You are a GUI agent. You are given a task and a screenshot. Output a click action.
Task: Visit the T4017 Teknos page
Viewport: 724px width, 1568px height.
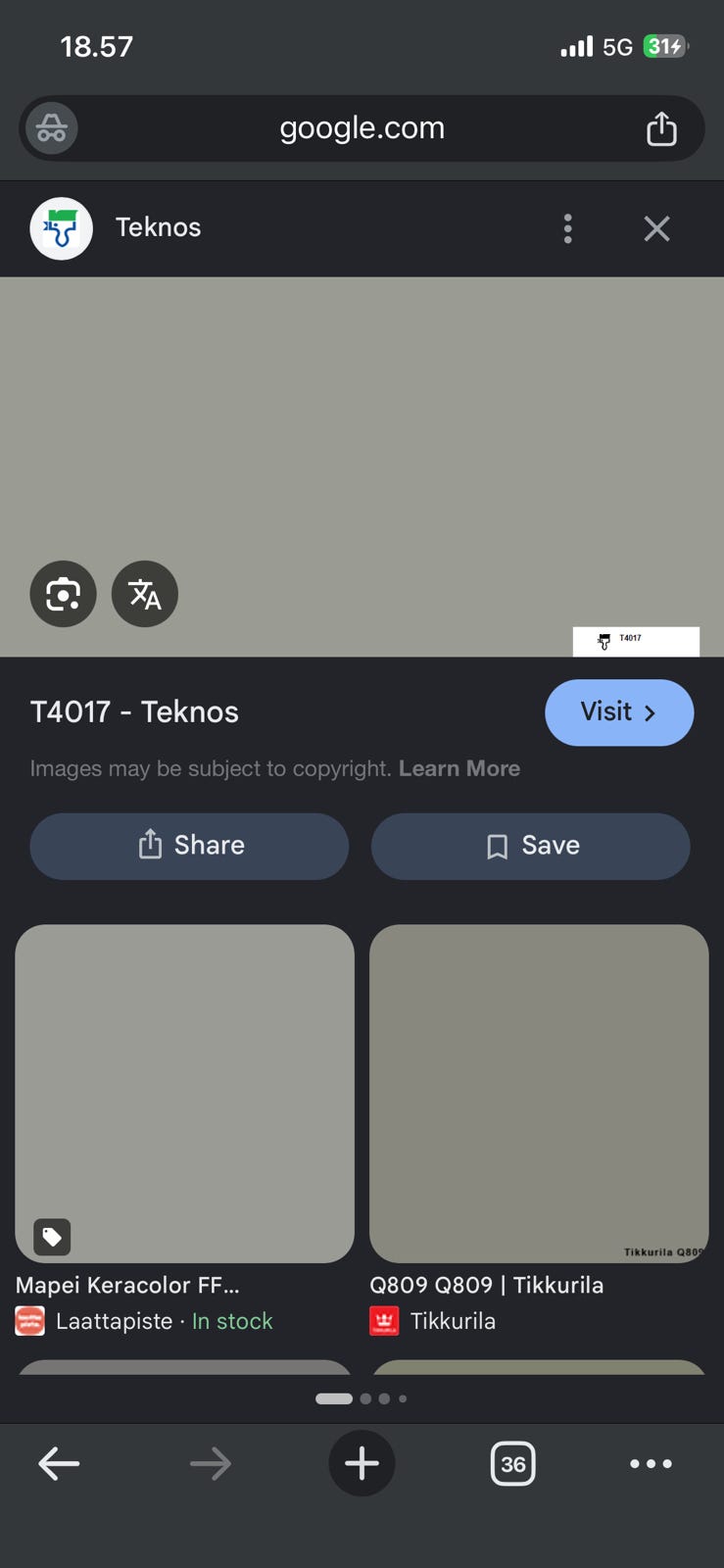tap(619, 712)
